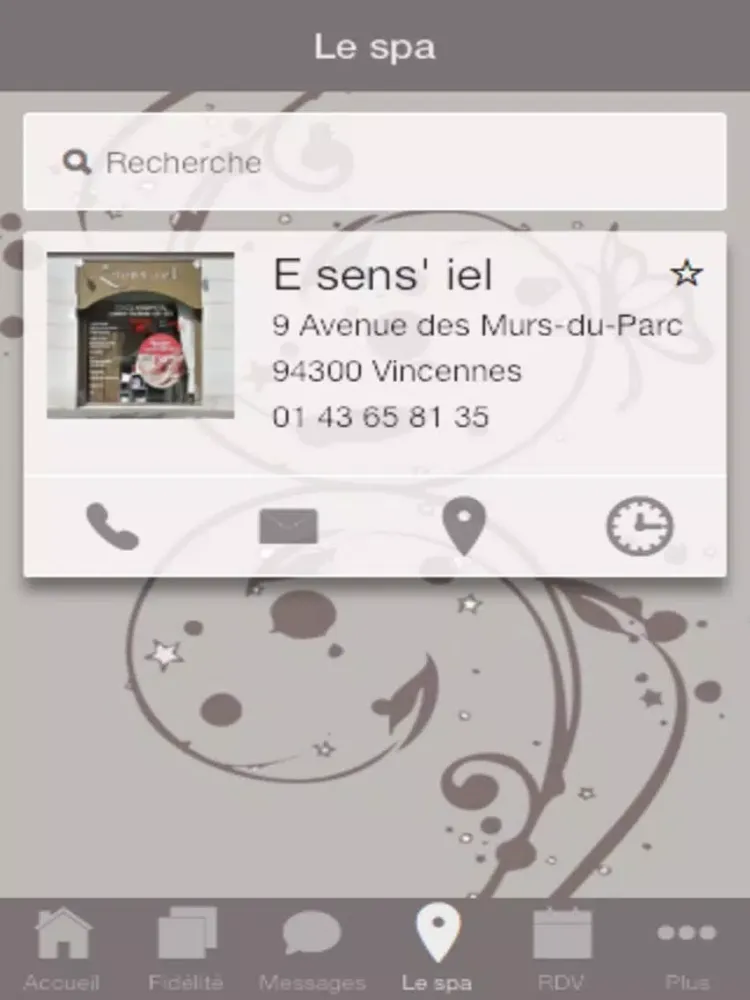View opening hours via clock icon
The width and height of the screenshot is (750, 1000).
[639, 526]
